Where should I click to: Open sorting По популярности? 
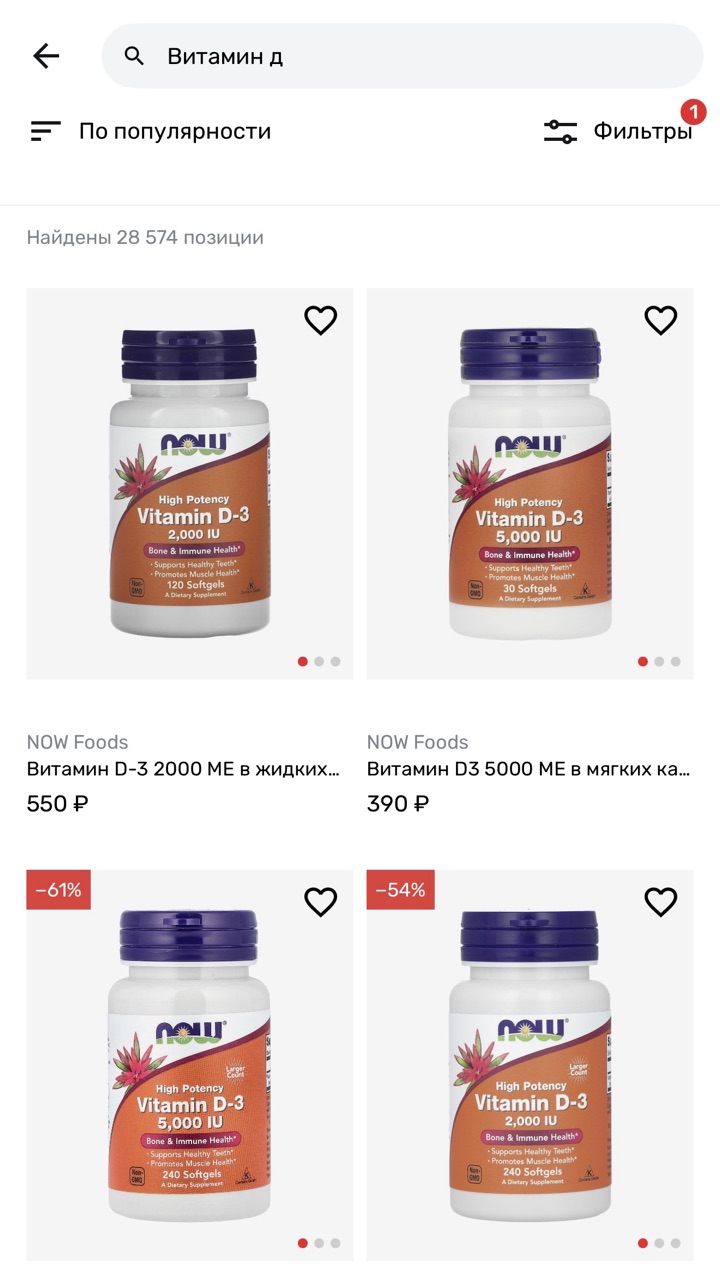(x=151, y=131)
